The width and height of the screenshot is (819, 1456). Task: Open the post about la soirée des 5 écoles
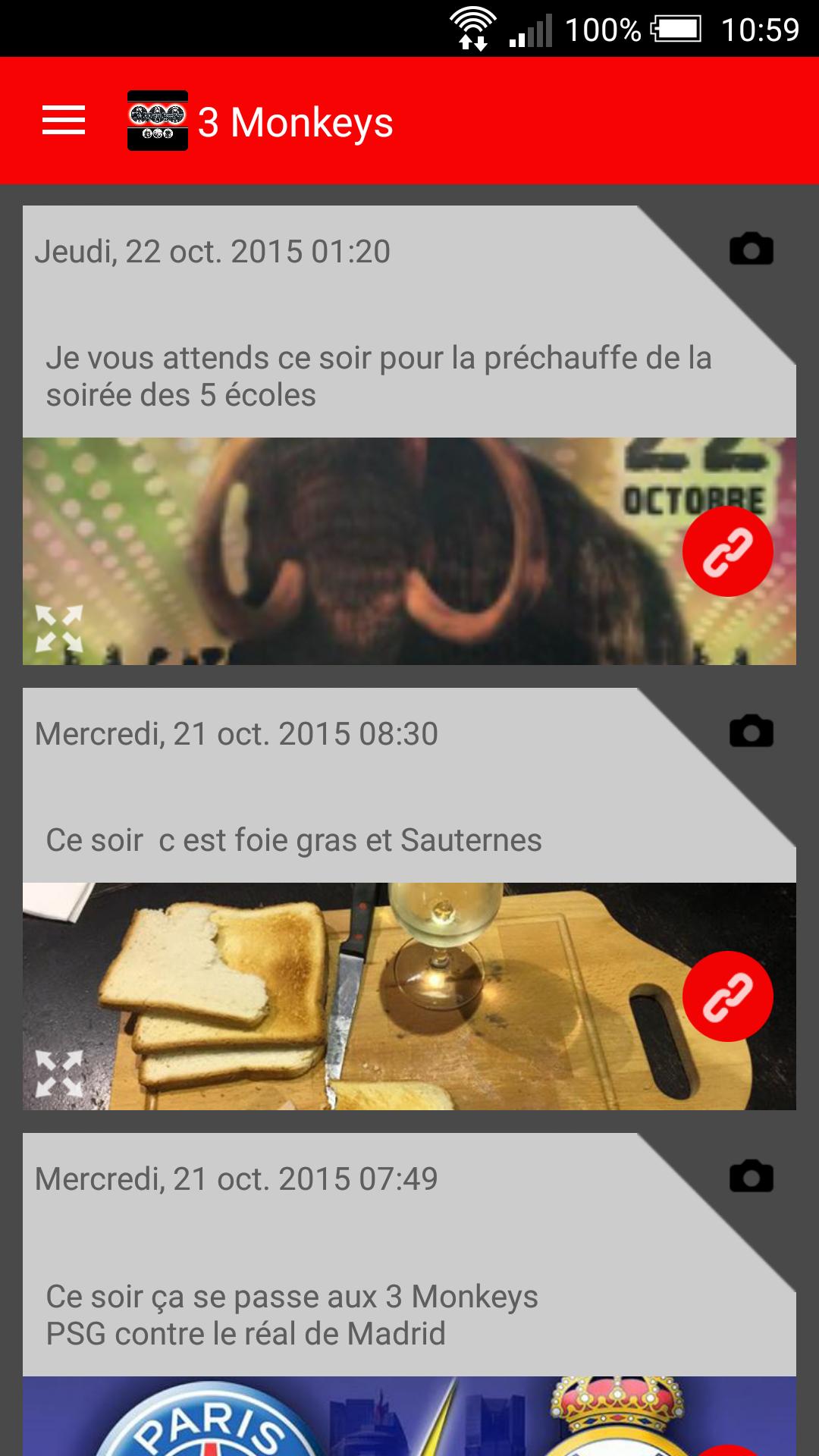click(x=378, y=376)
